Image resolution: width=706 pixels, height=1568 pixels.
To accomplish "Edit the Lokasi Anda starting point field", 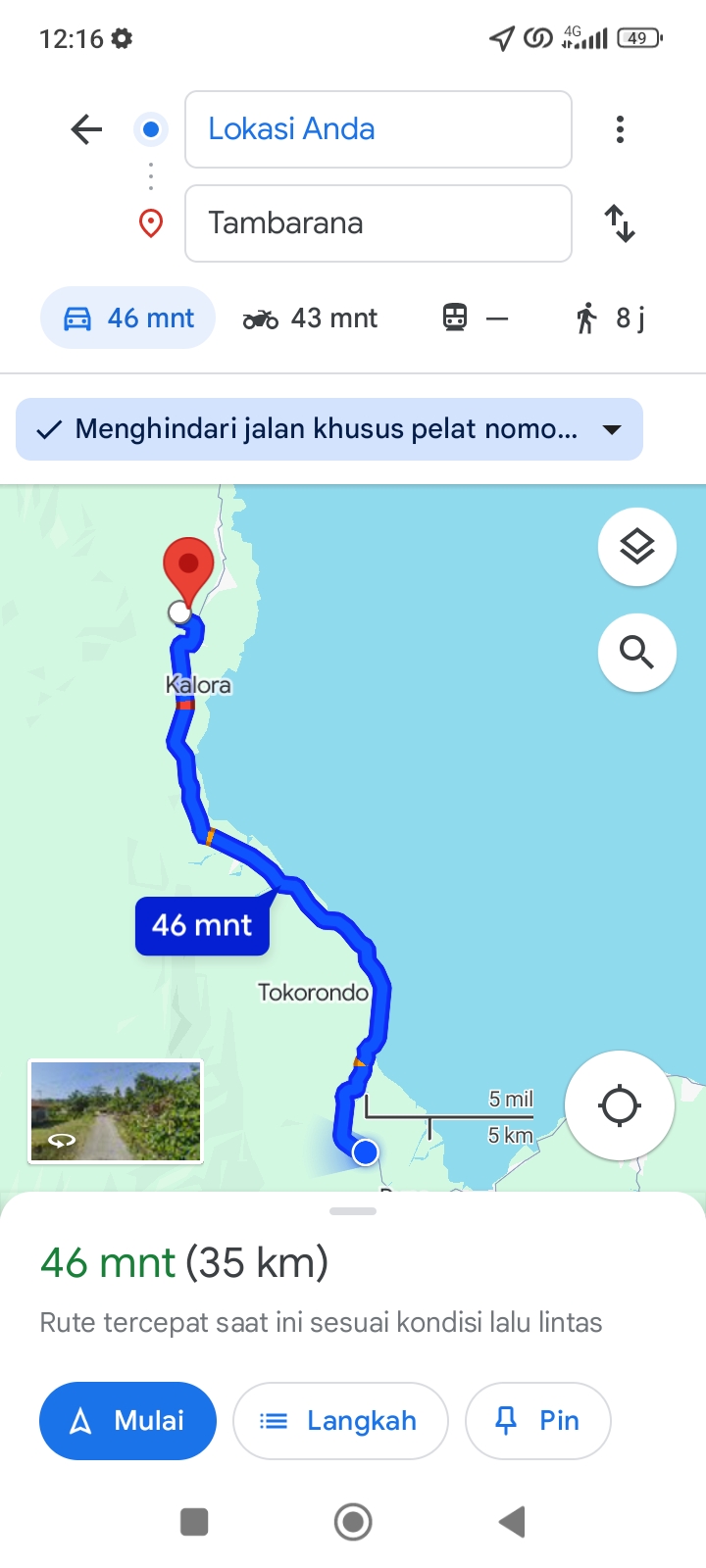I will click(378, 129).
